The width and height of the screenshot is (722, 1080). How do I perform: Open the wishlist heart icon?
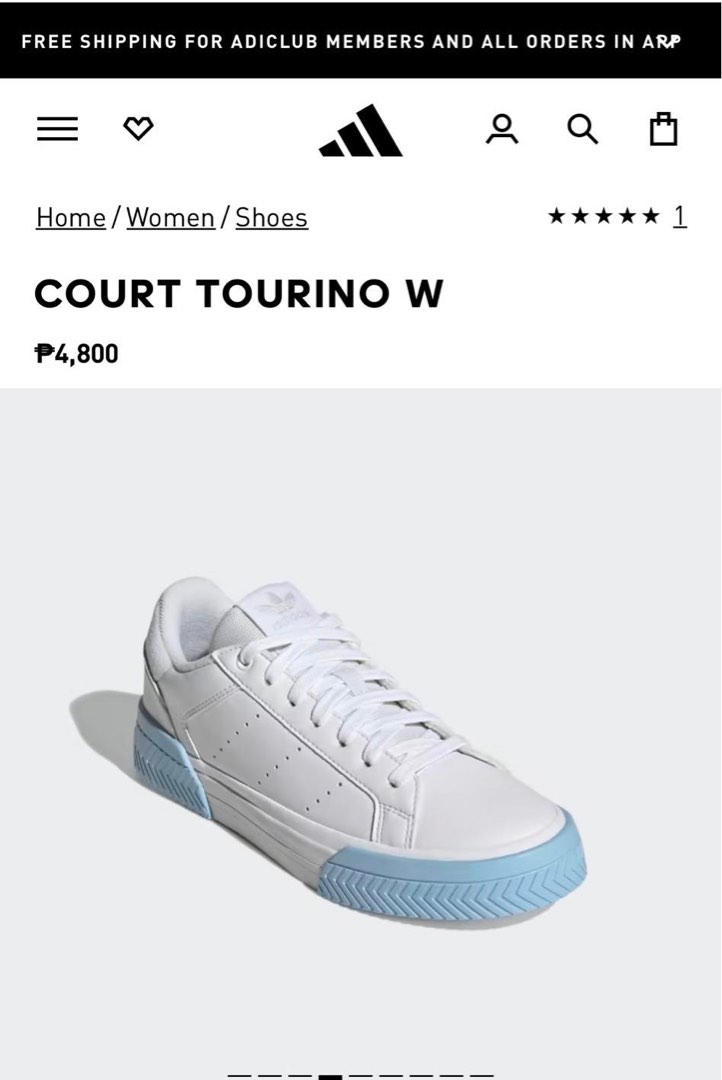click(138, 128)
